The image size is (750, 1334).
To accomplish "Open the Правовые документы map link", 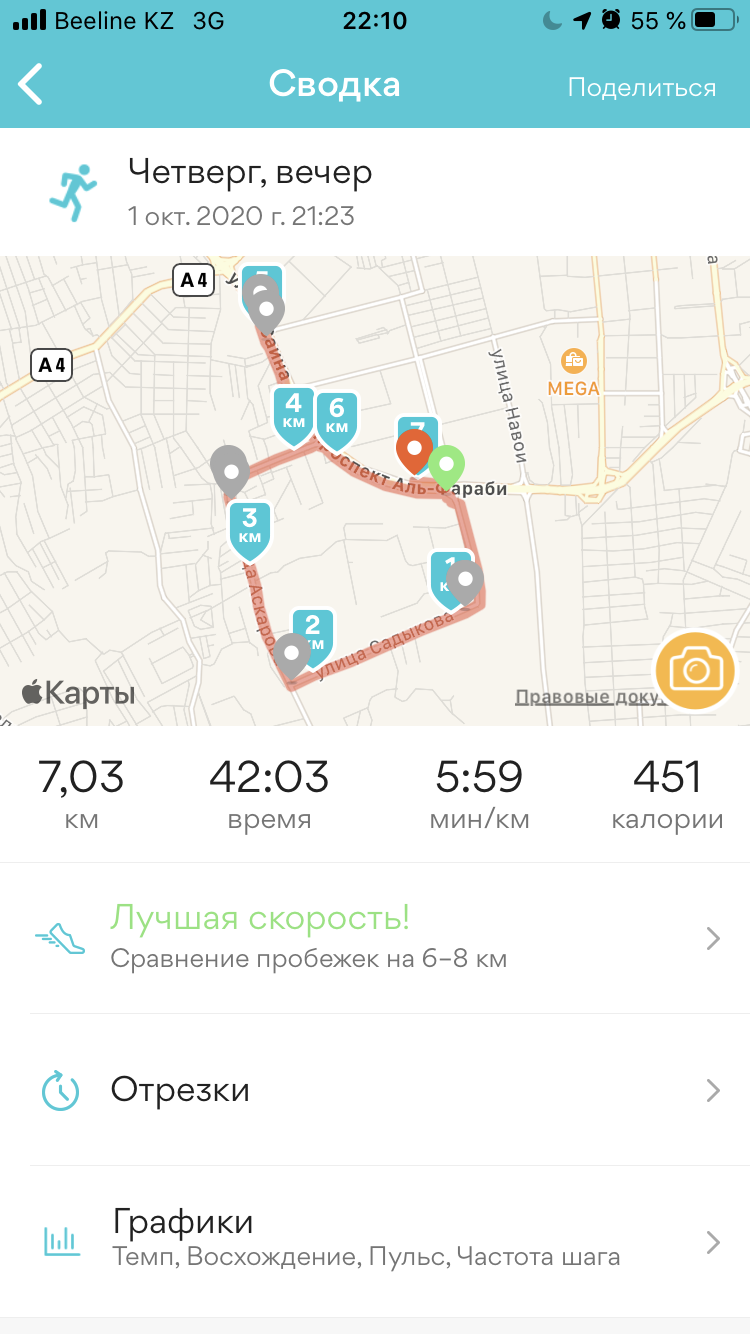I will point(585,698).
